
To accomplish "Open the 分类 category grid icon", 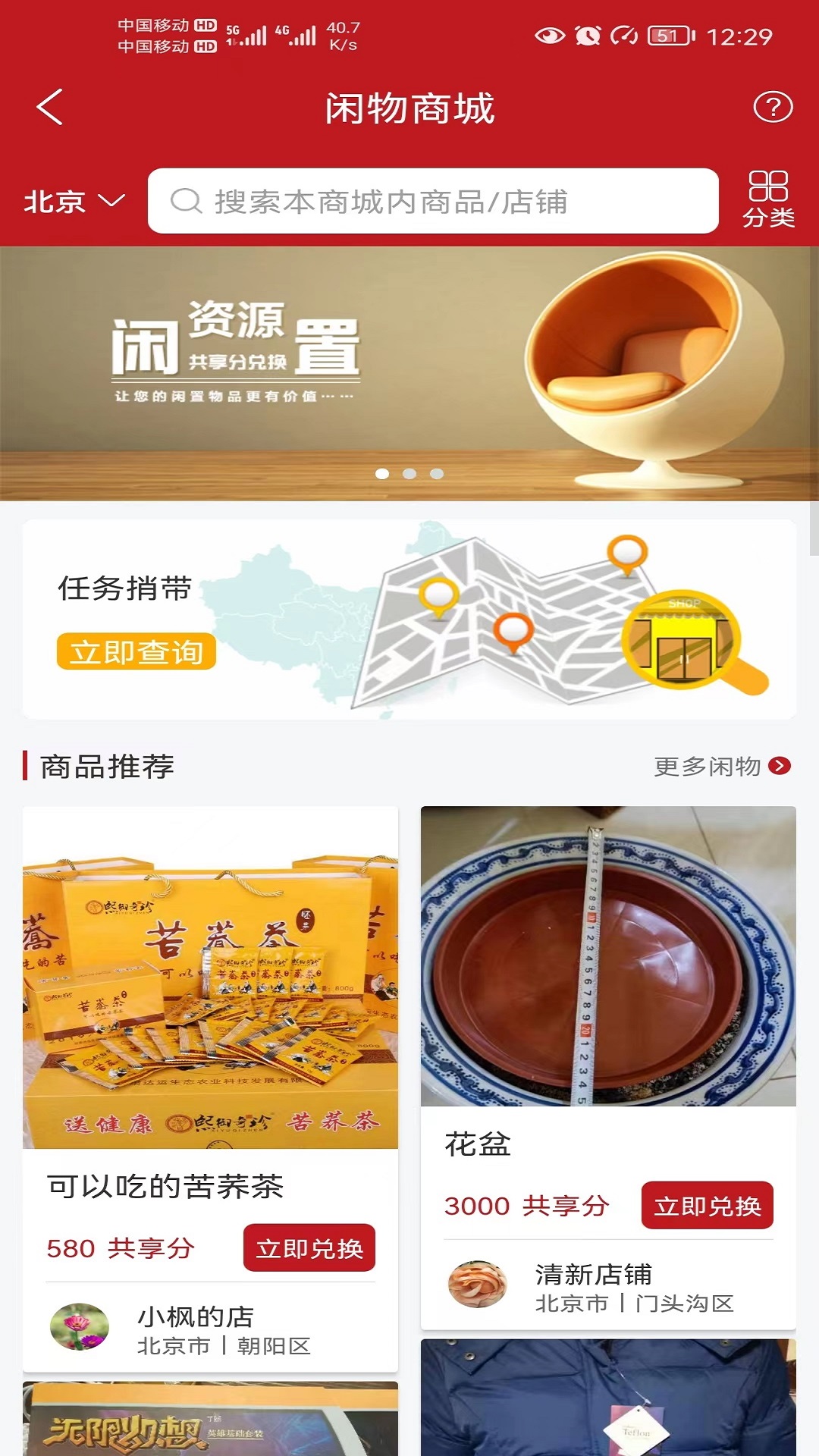I will pyautogui.click(x=770, y=199).
